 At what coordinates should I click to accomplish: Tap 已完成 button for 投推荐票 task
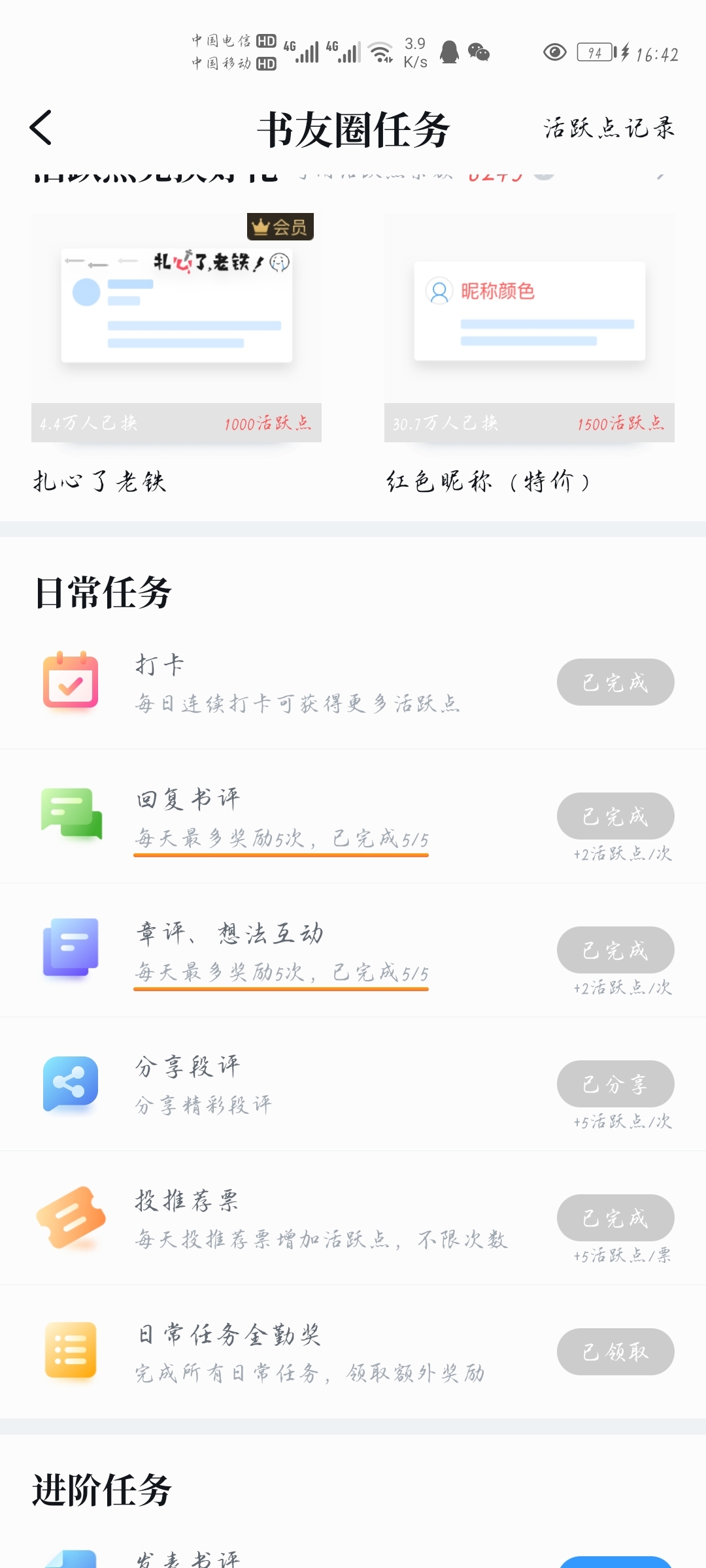(x=616, y=1218)
